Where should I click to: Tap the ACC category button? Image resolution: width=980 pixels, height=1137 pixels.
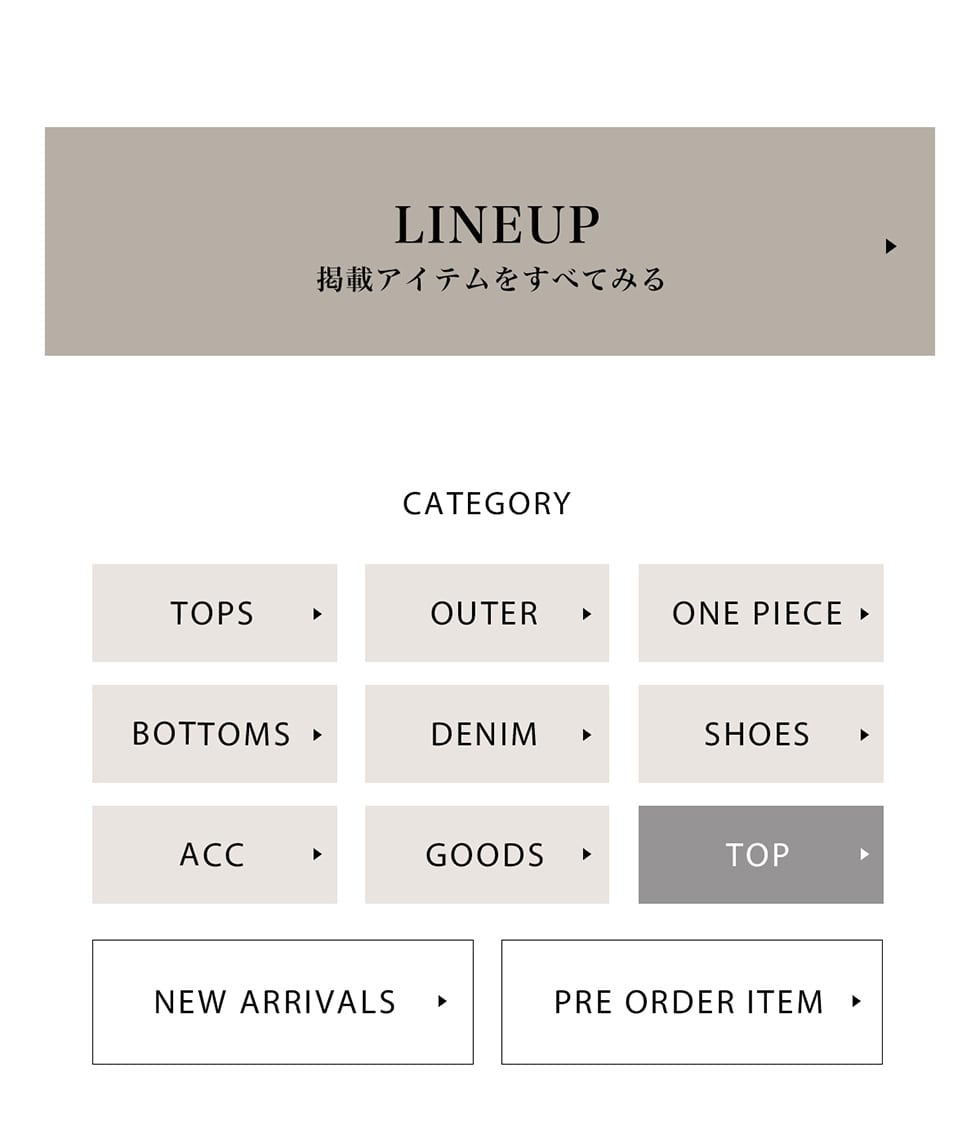(214, 855)
